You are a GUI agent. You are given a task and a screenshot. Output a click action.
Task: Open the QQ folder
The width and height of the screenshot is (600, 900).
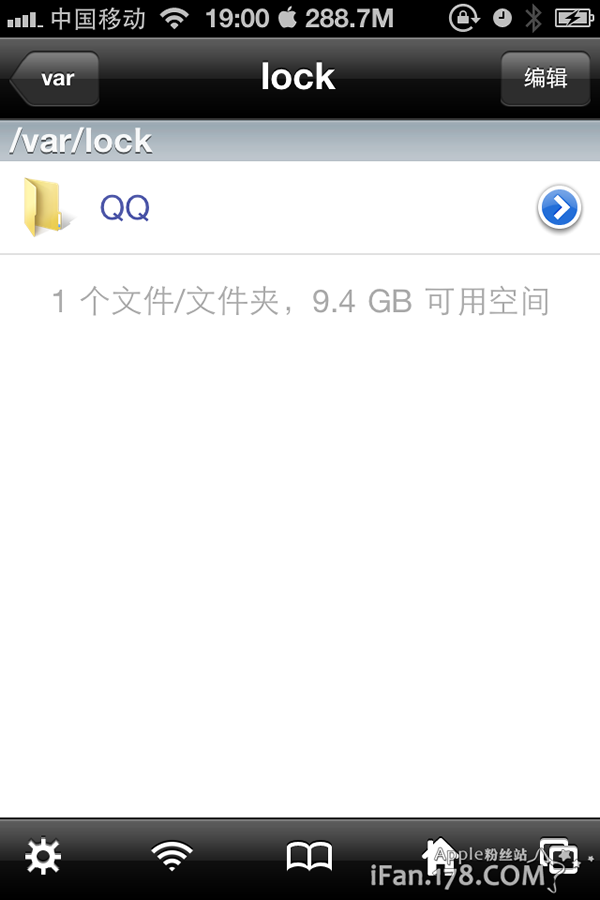point(125,208)
